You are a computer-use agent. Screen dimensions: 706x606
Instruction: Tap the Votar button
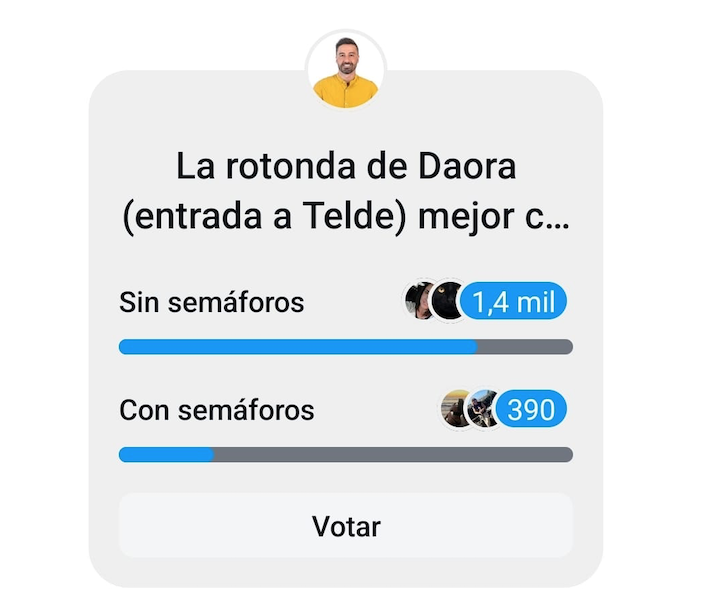(345, 526)
